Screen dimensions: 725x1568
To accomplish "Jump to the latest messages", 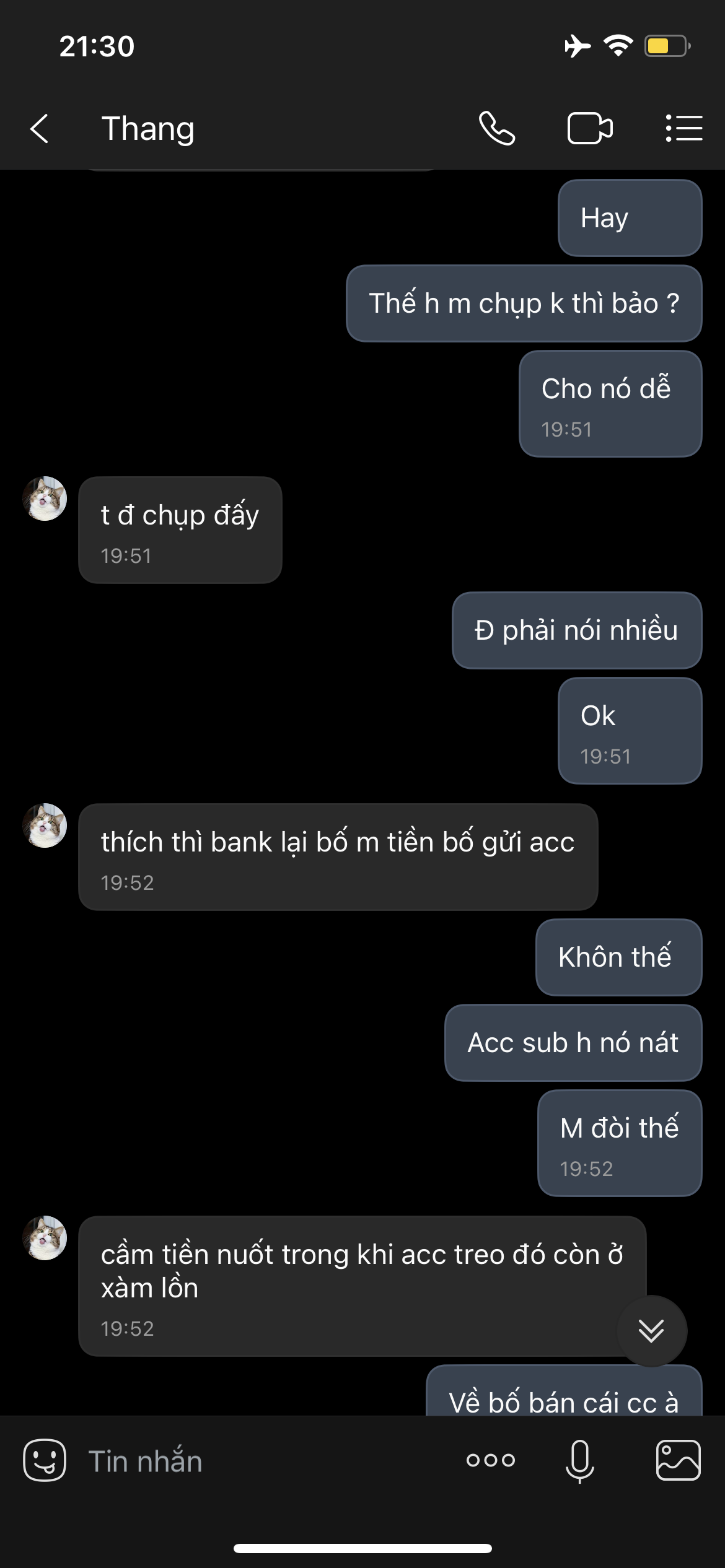I will [x=651, y=1330].
